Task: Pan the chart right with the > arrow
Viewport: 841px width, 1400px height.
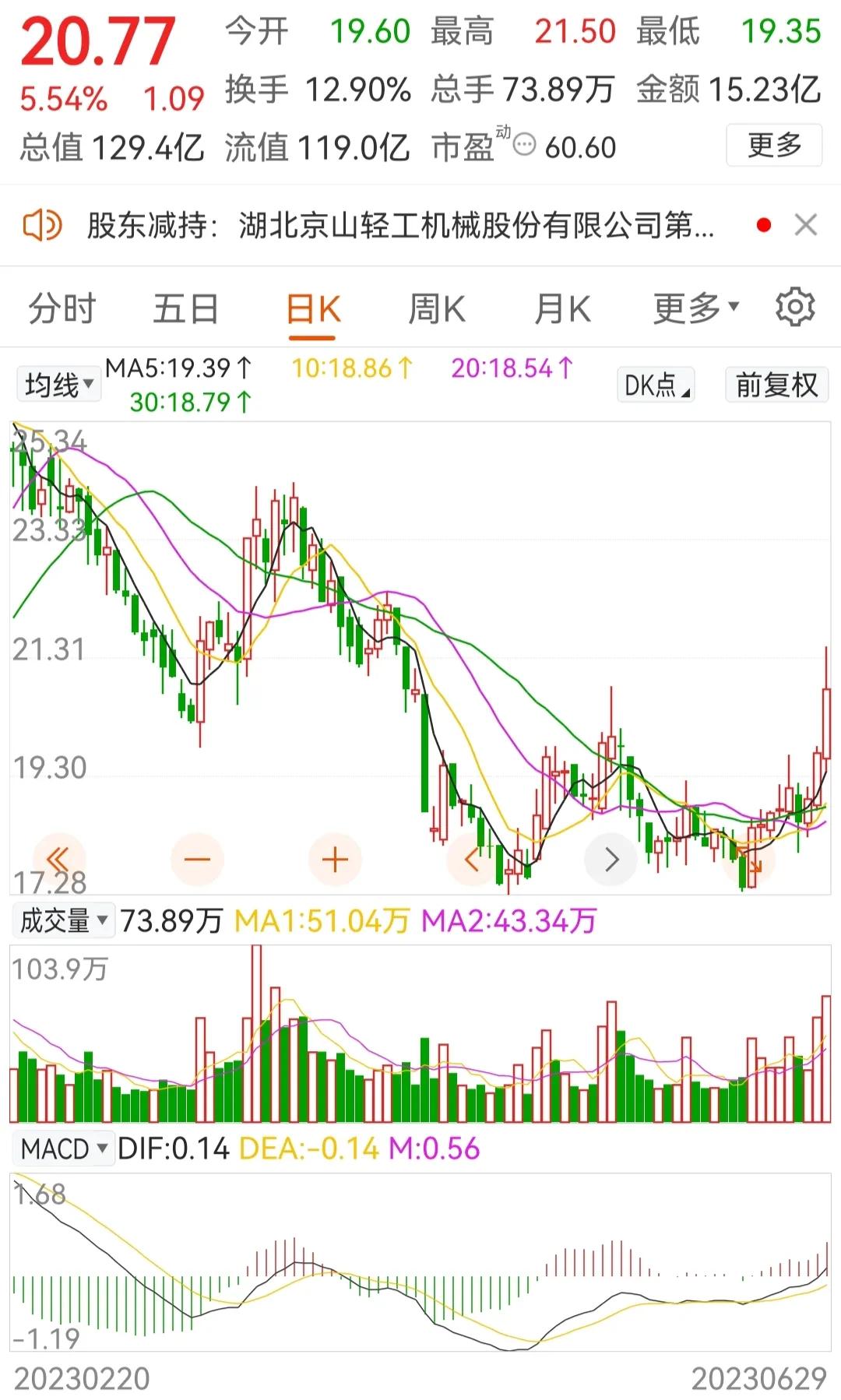Action: 611,859
